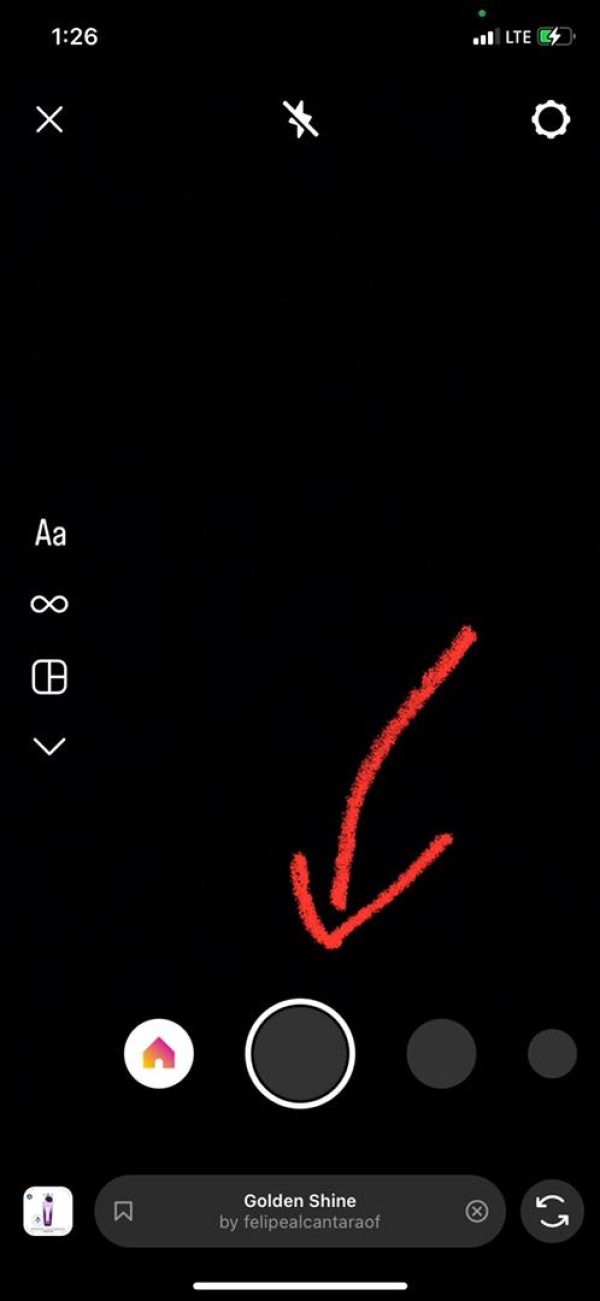Toggle the camera flash
This screenshot has width=600, height=1301.
300,120
